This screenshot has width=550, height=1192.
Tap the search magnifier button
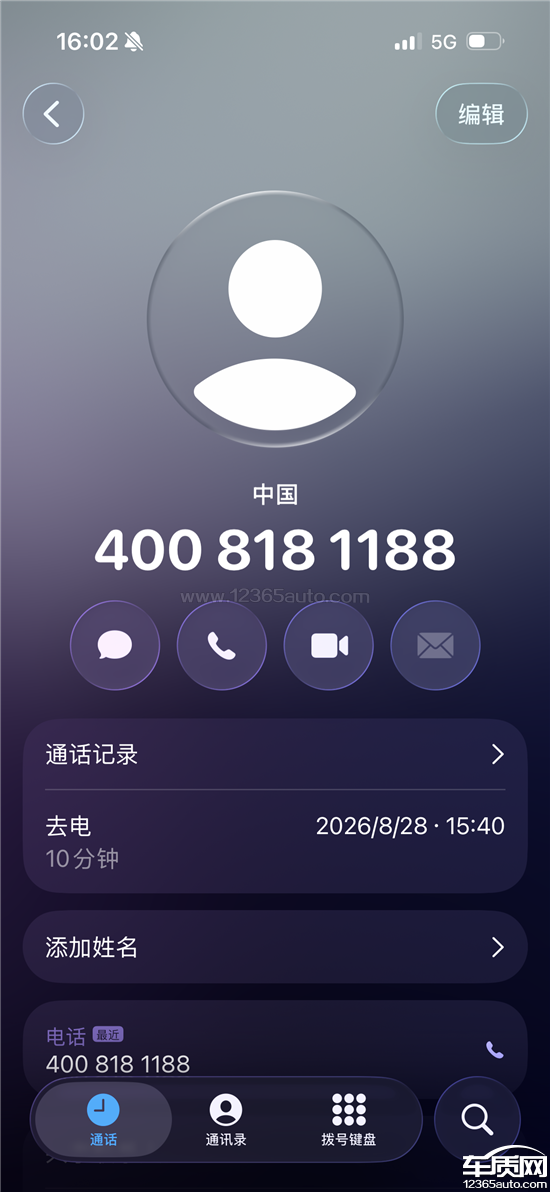click(x=477, y=1120)
